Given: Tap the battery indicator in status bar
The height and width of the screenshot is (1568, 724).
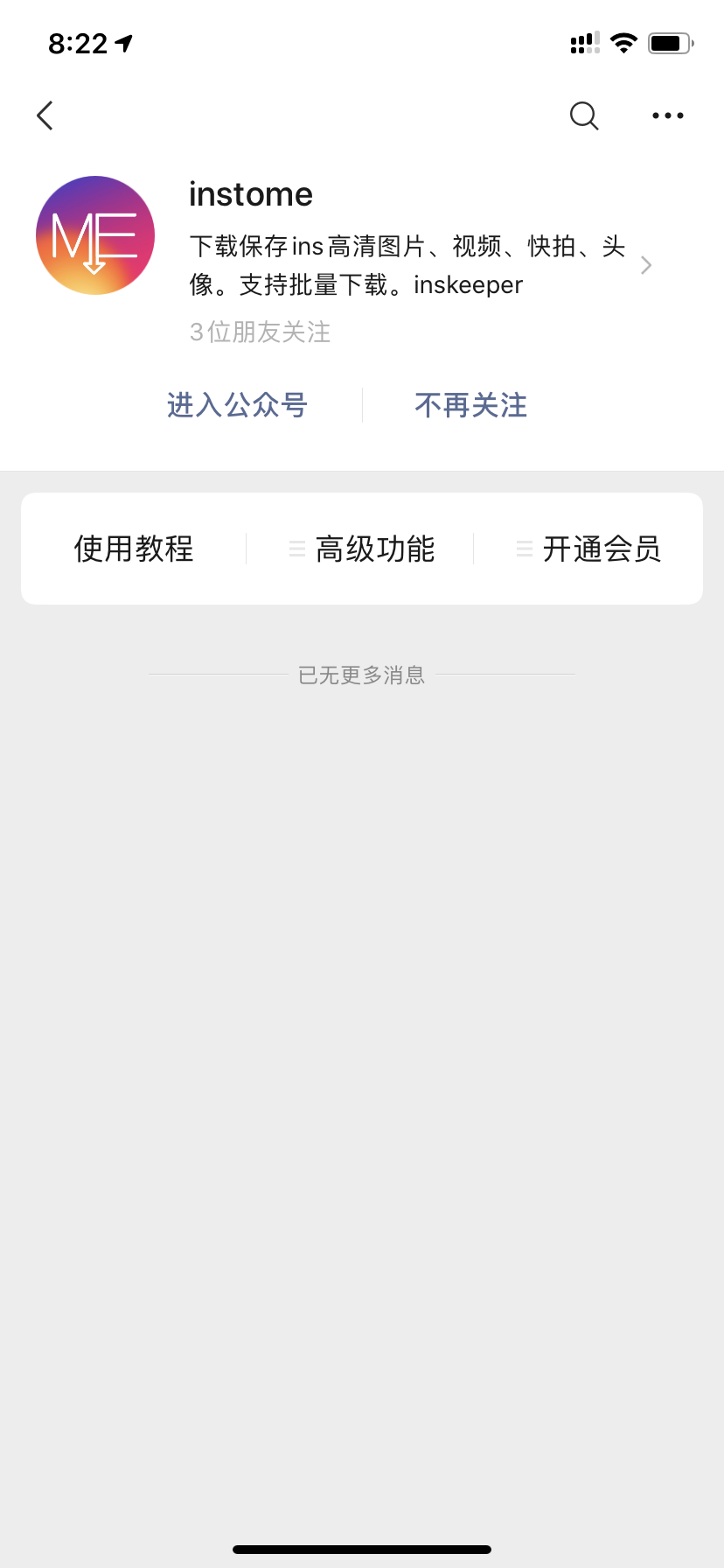Looking at the screenshot, I should (x=670, y=42).
